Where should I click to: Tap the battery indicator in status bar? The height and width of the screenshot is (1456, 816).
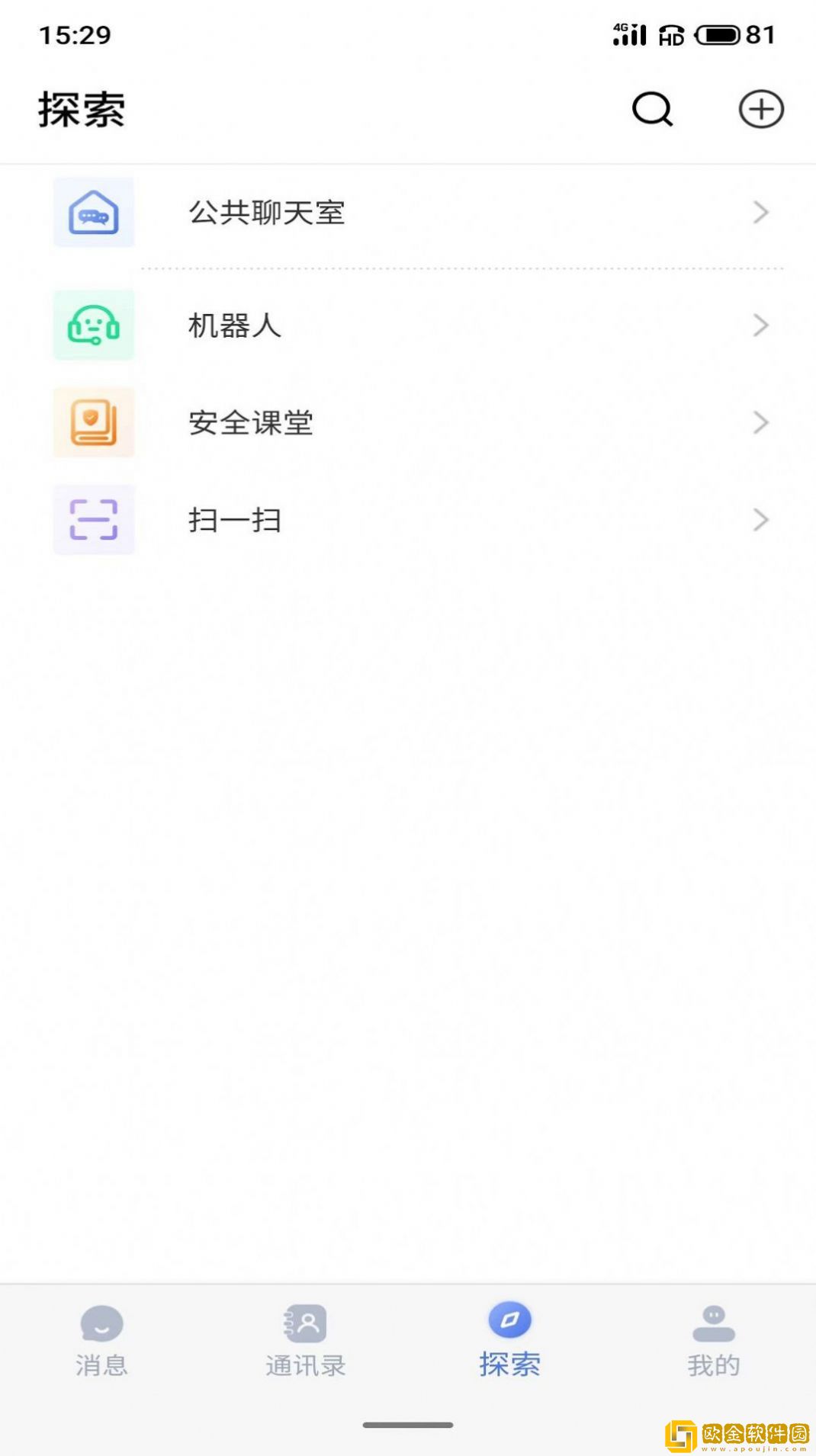(x=718, y=34)
